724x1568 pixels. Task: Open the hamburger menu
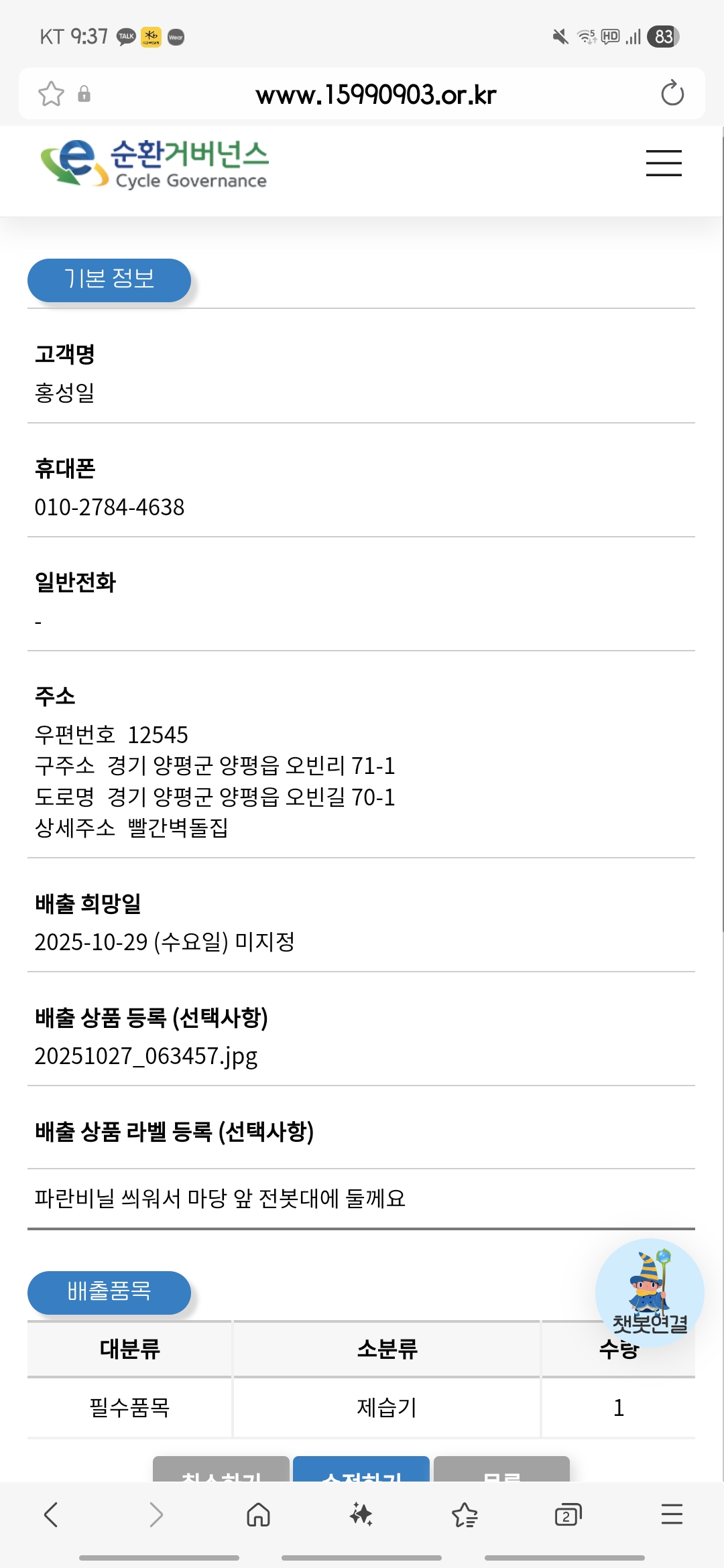pyautogui.click(x=664, y=164)
